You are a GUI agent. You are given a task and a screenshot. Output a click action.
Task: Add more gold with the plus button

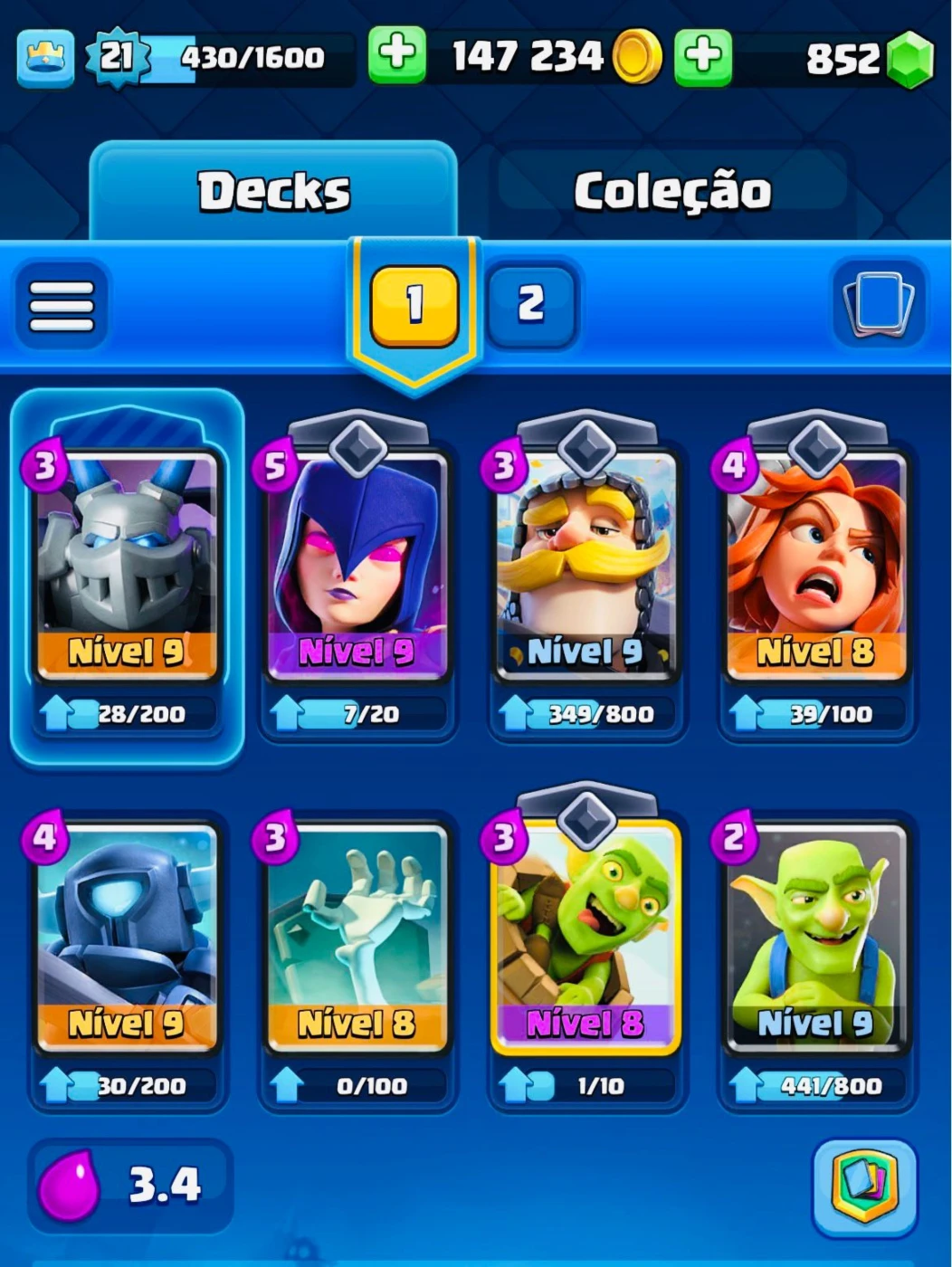[x=396, y=56]
